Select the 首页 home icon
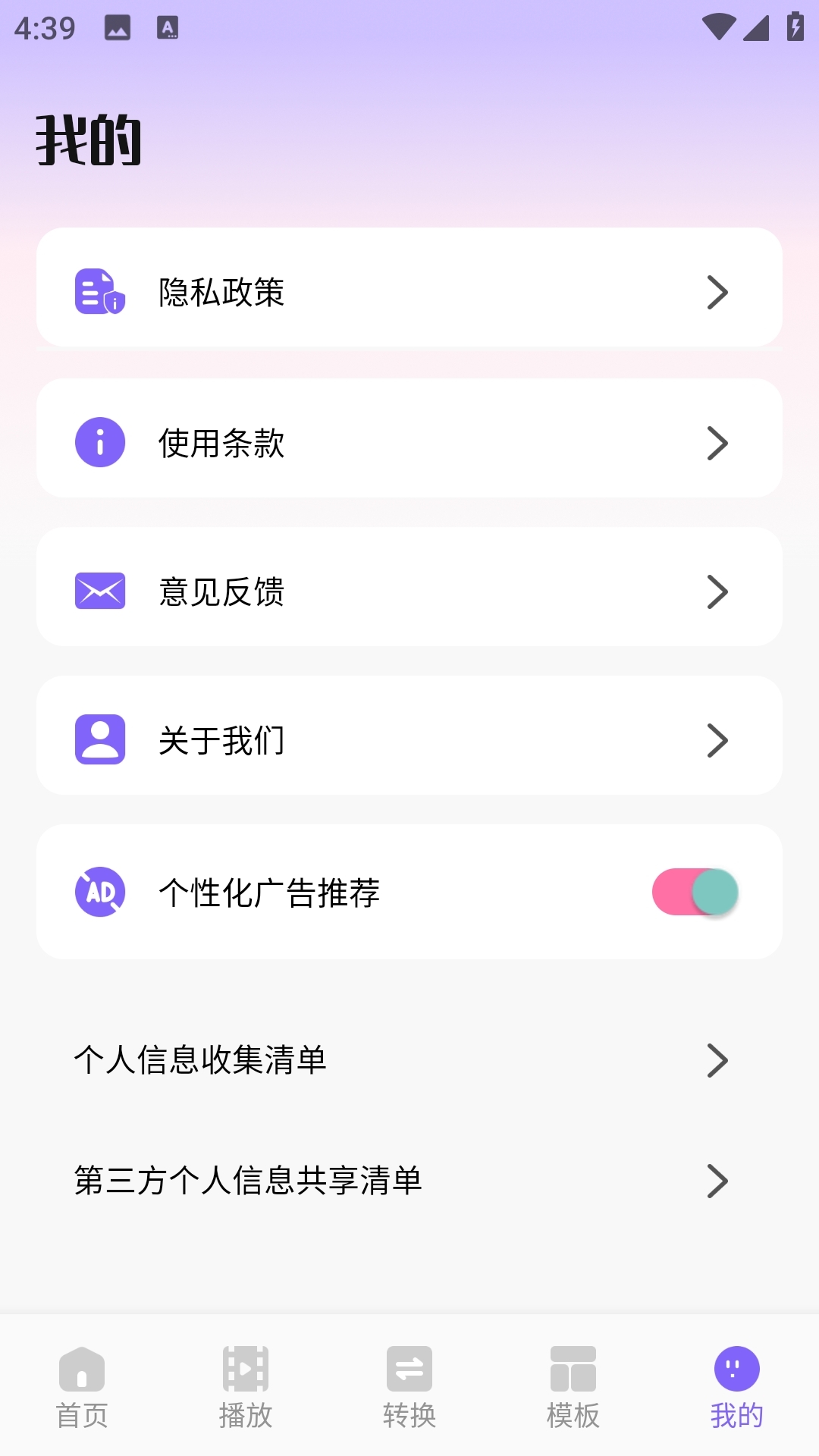 click(x=82, y=1384)
